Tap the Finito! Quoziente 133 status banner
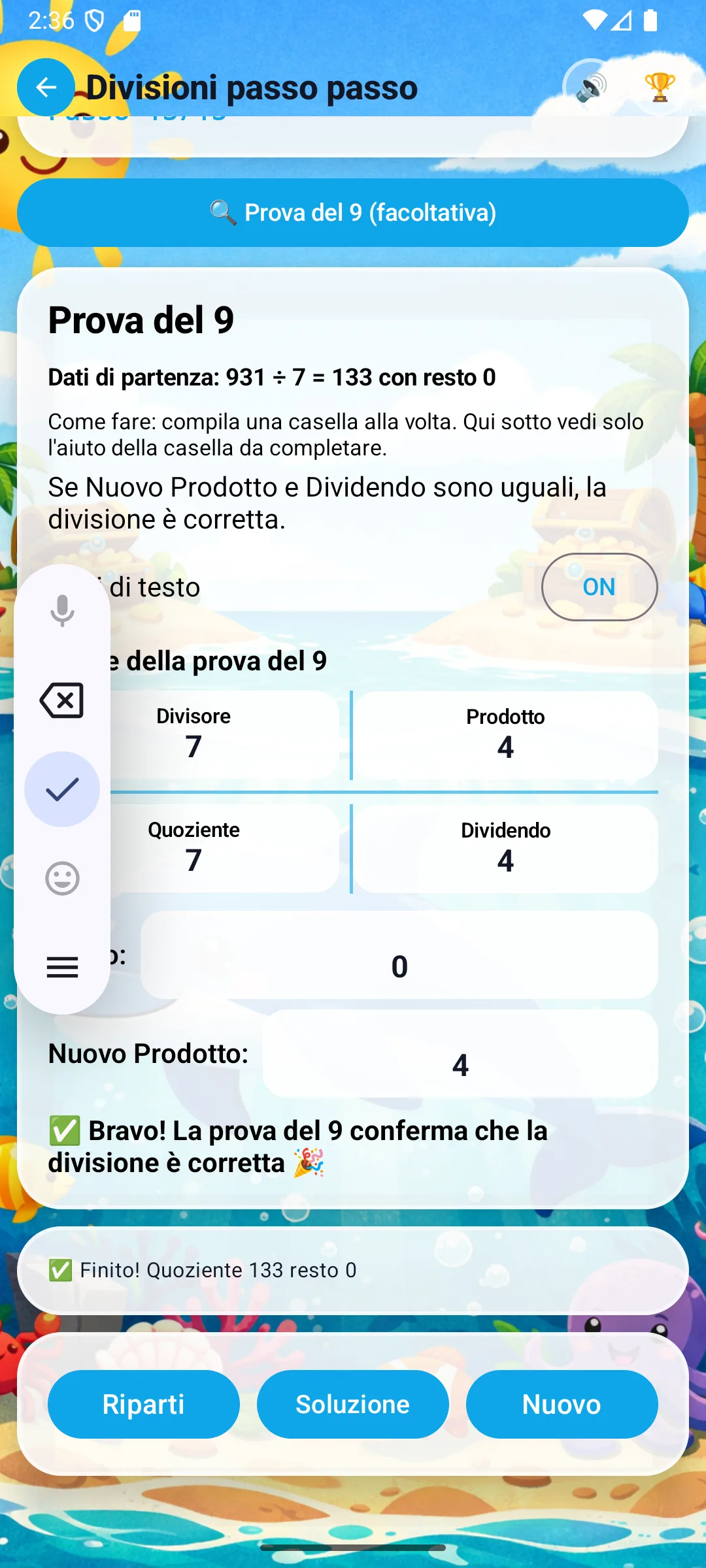The width and height of the screenshot is (706, 1568). (353, 1270)
